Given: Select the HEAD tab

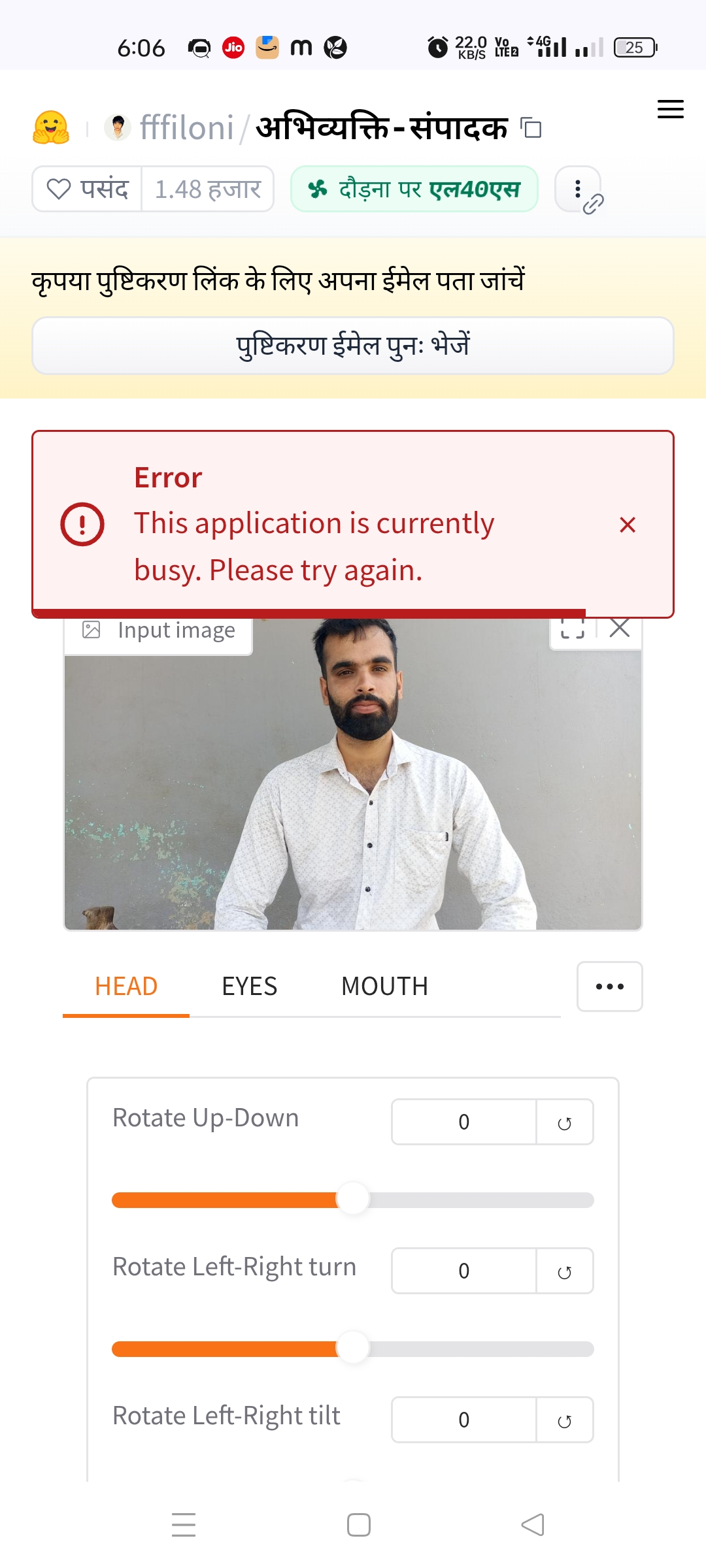Looking at the screenshot, I should pyautogui.click(x=126, y=987).
